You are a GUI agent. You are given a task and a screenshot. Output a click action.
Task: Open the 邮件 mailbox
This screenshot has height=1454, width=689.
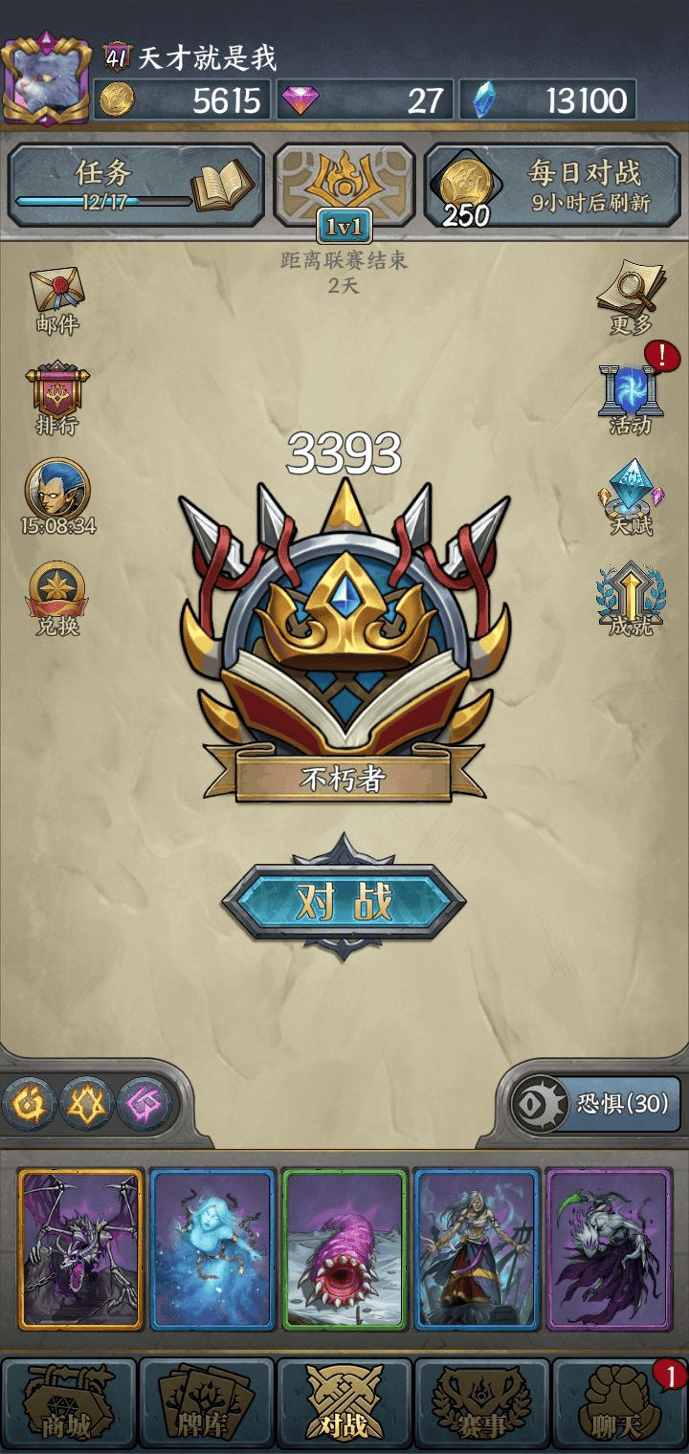pos(57,299)
